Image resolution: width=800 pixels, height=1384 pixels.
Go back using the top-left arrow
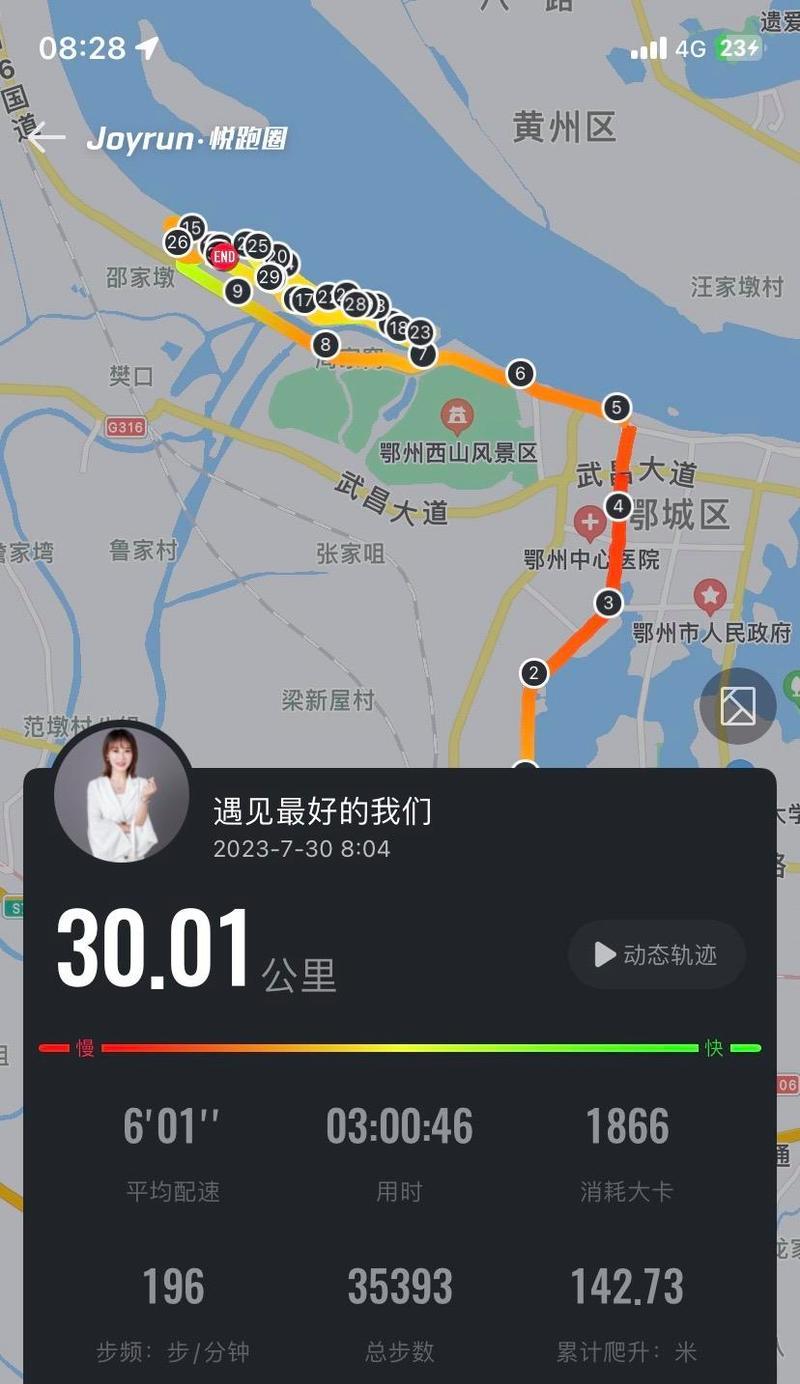(x=46, y=137)
